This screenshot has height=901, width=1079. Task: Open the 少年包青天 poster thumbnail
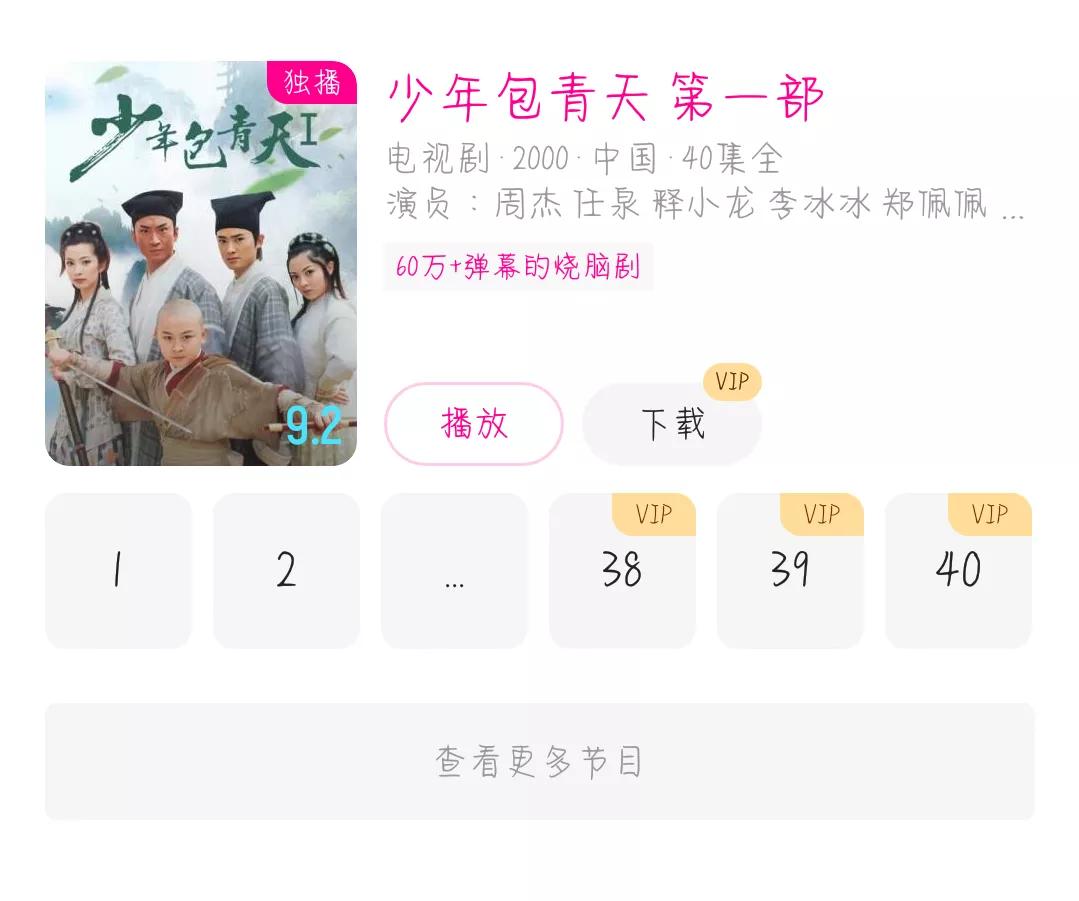click(x=201, y=263)
